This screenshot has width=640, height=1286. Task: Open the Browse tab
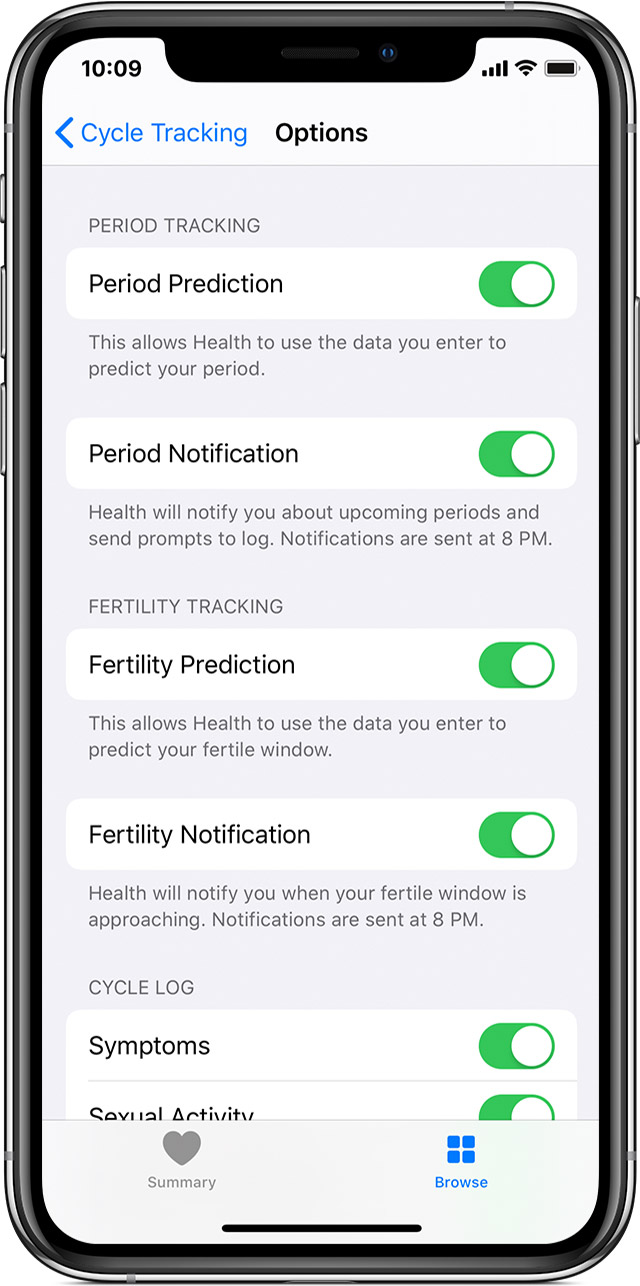pos(461,1160)
